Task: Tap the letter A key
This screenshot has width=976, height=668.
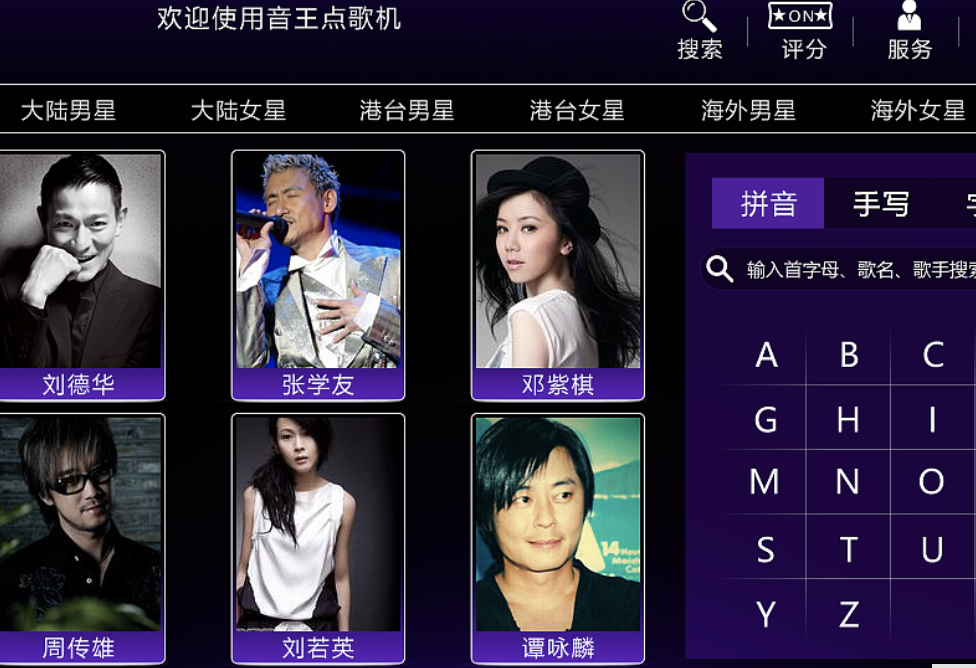Action: coord(766,354)
